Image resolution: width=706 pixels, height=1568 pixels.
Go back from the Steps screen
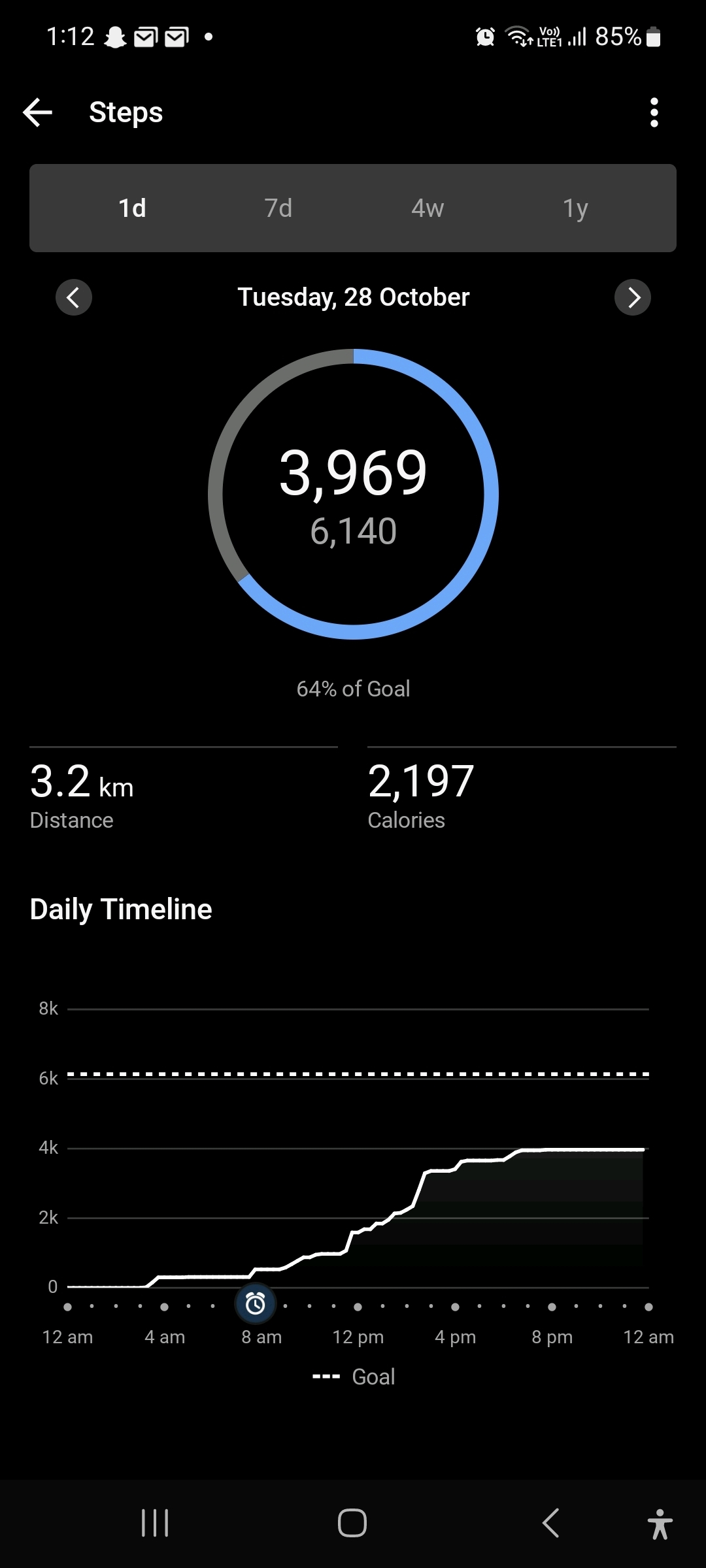(38, 112)
